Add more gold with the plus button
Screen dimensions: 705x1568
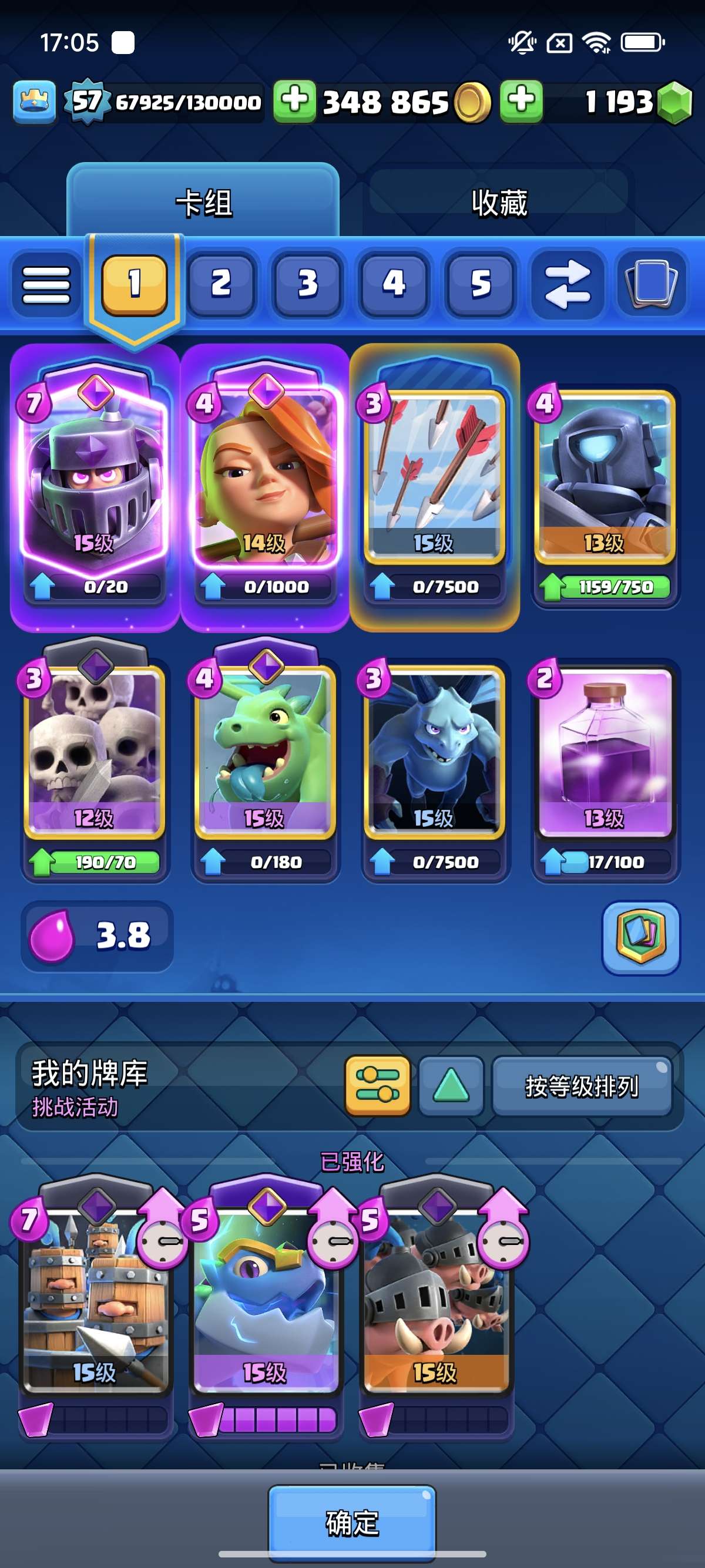tap(295, 101)
